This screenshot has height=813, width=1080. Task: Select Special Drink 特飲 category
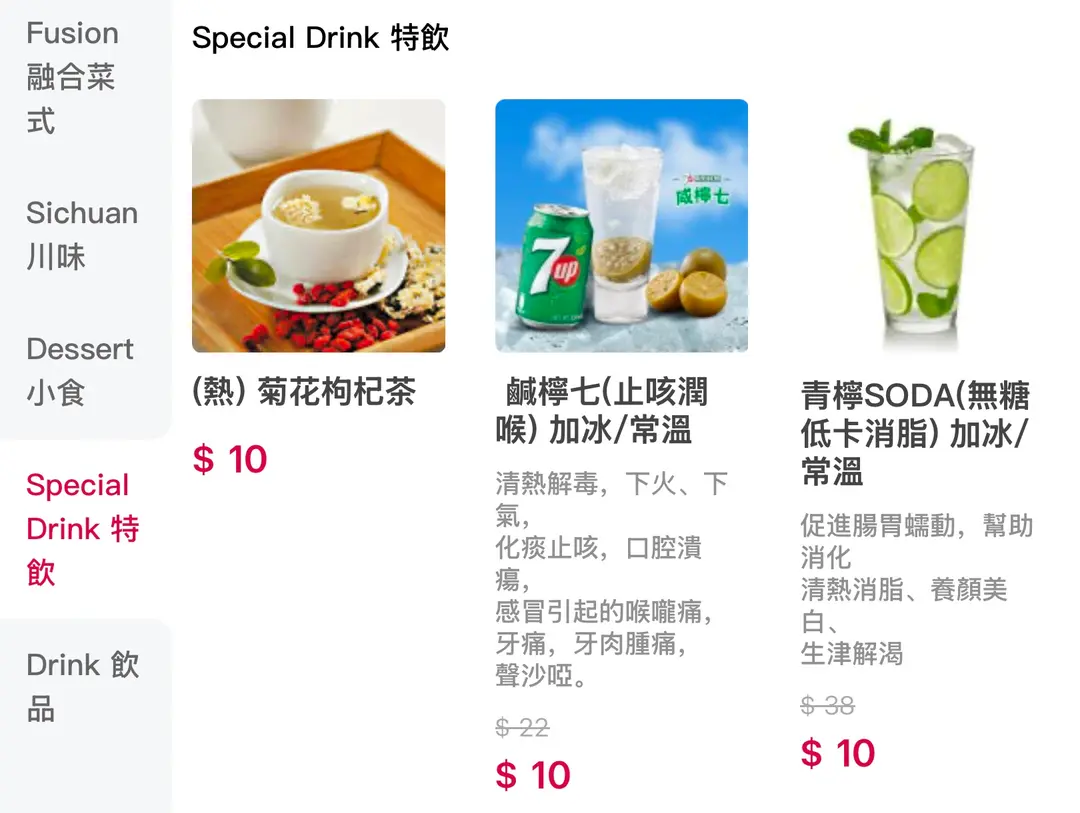(x=82, y=529)
